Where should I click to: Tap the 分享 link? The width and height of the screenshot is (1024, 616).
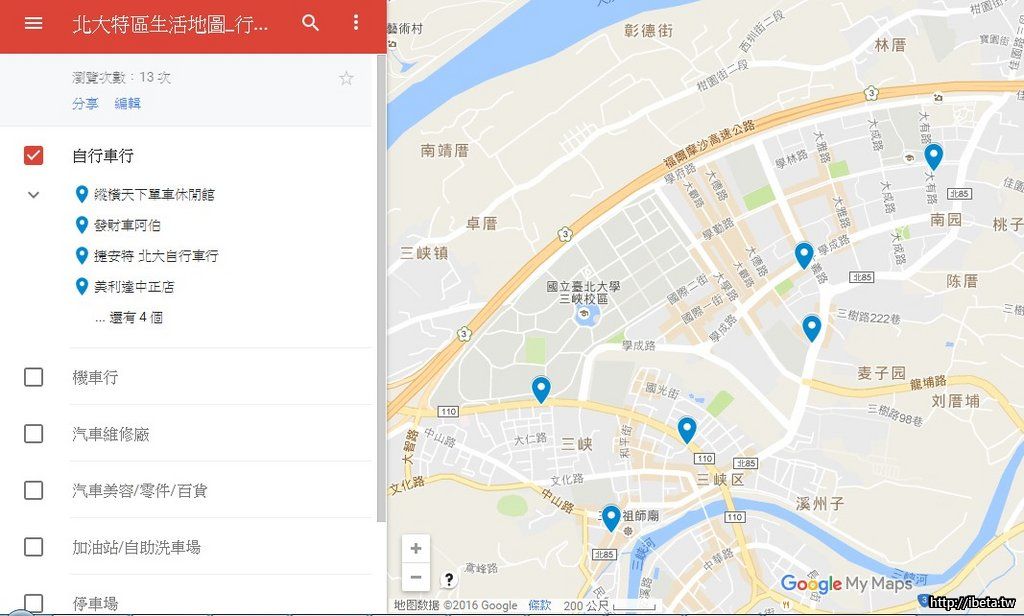pos(85,104)
